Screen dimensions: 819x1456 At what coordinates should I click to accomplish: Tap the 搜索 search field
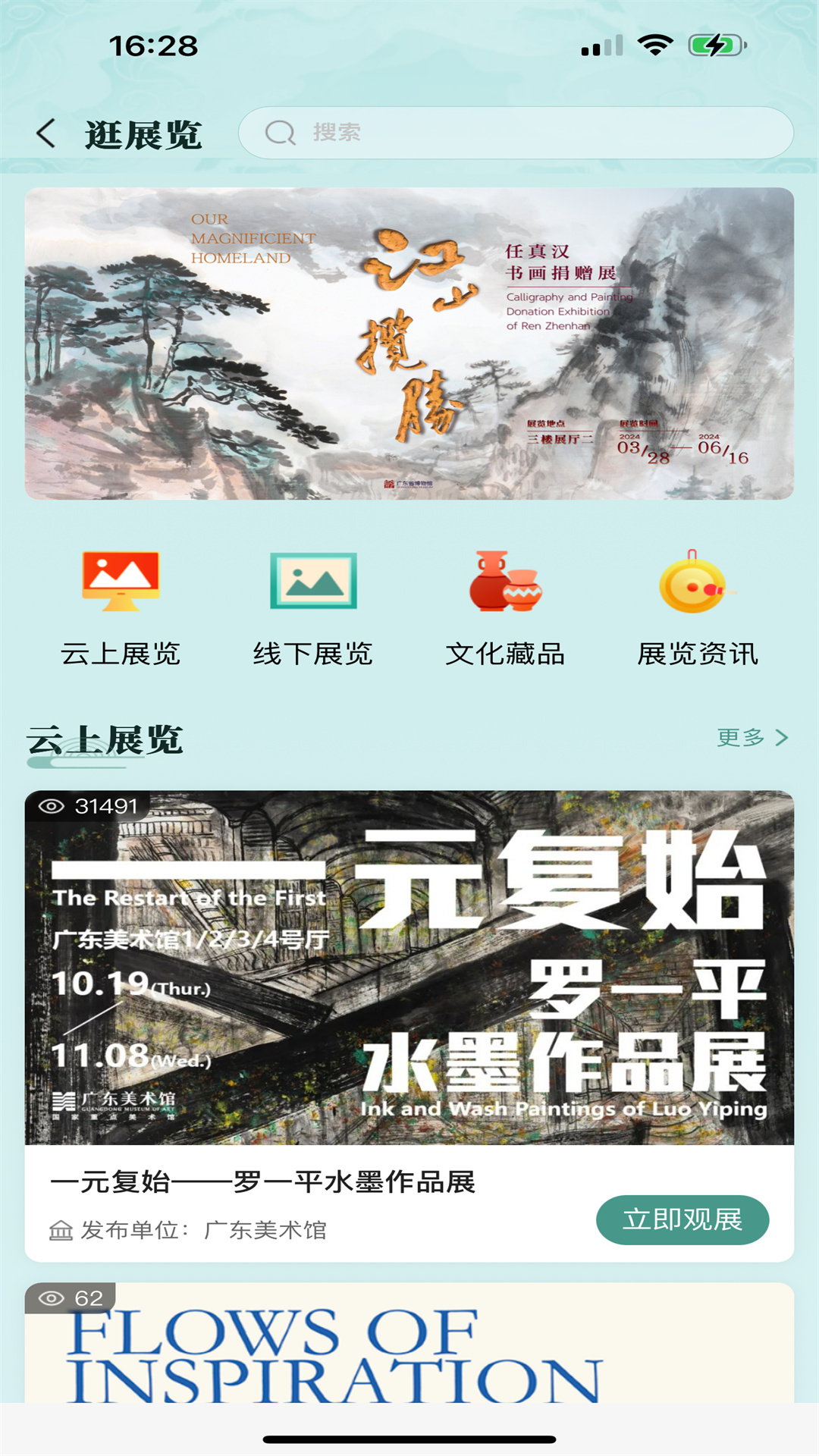[x=516, y=133]
